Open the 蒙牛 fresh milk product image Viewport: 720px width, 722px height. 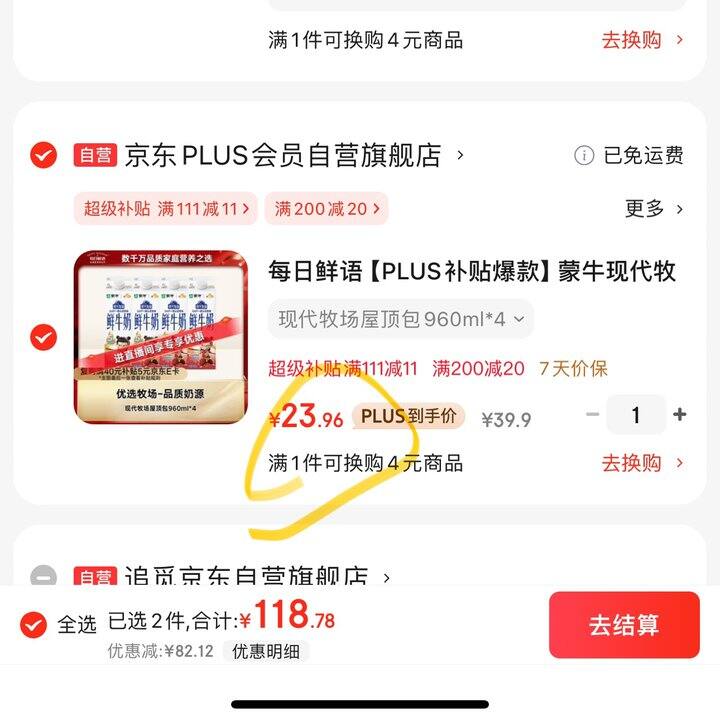[x=160, y=337]
